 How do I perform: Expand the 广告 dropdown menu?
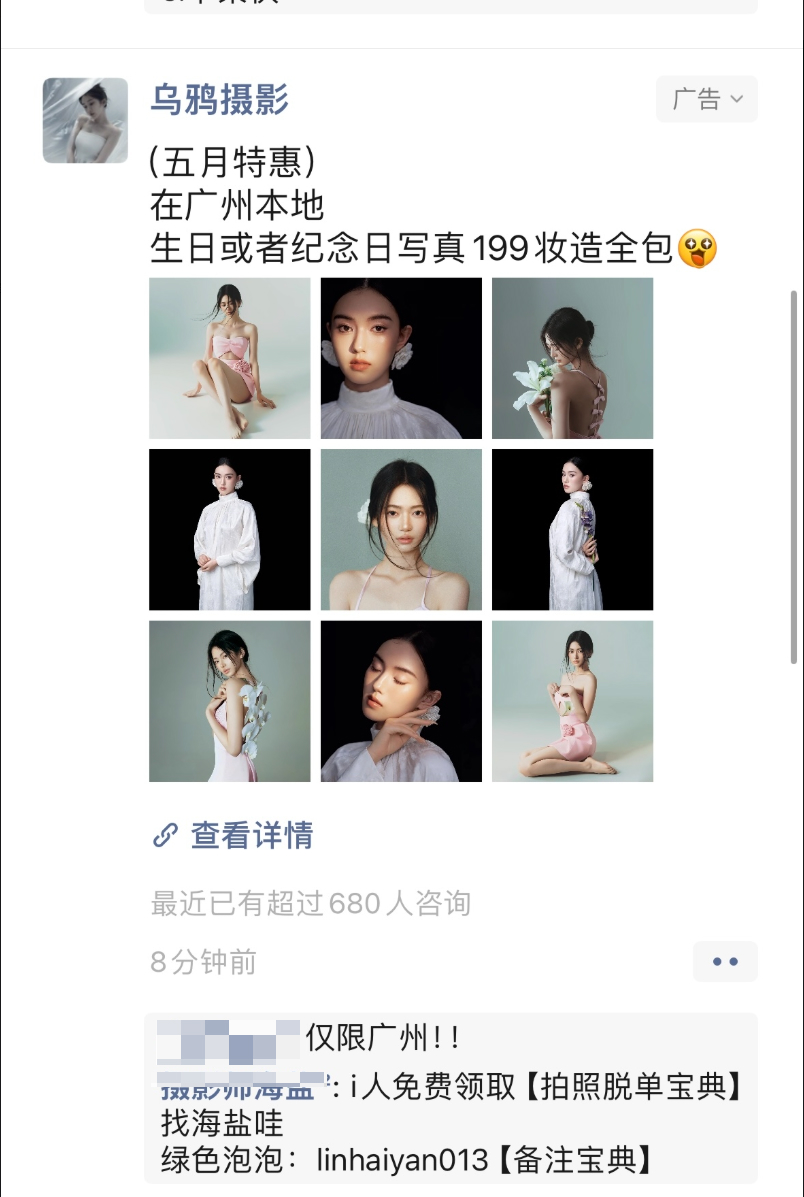click(707, 99)
